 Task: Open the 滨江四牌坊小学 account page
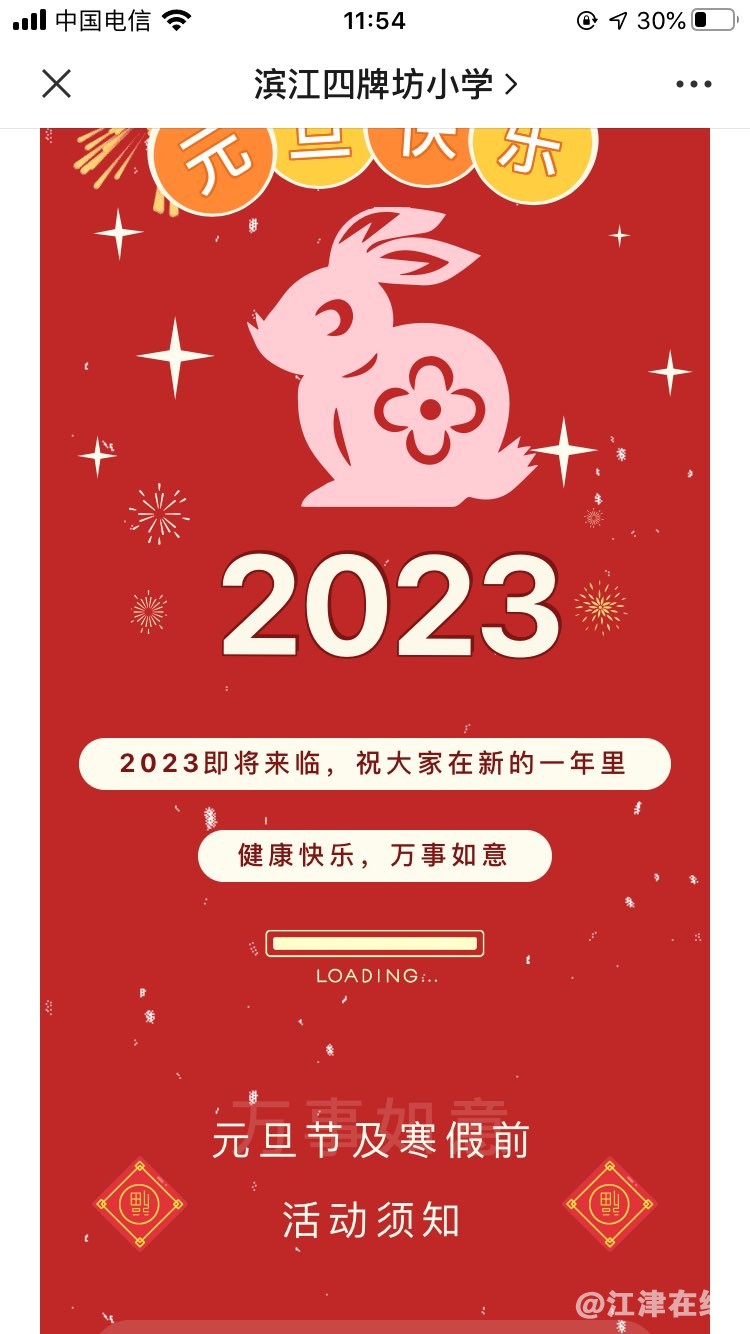coord(385,85)
